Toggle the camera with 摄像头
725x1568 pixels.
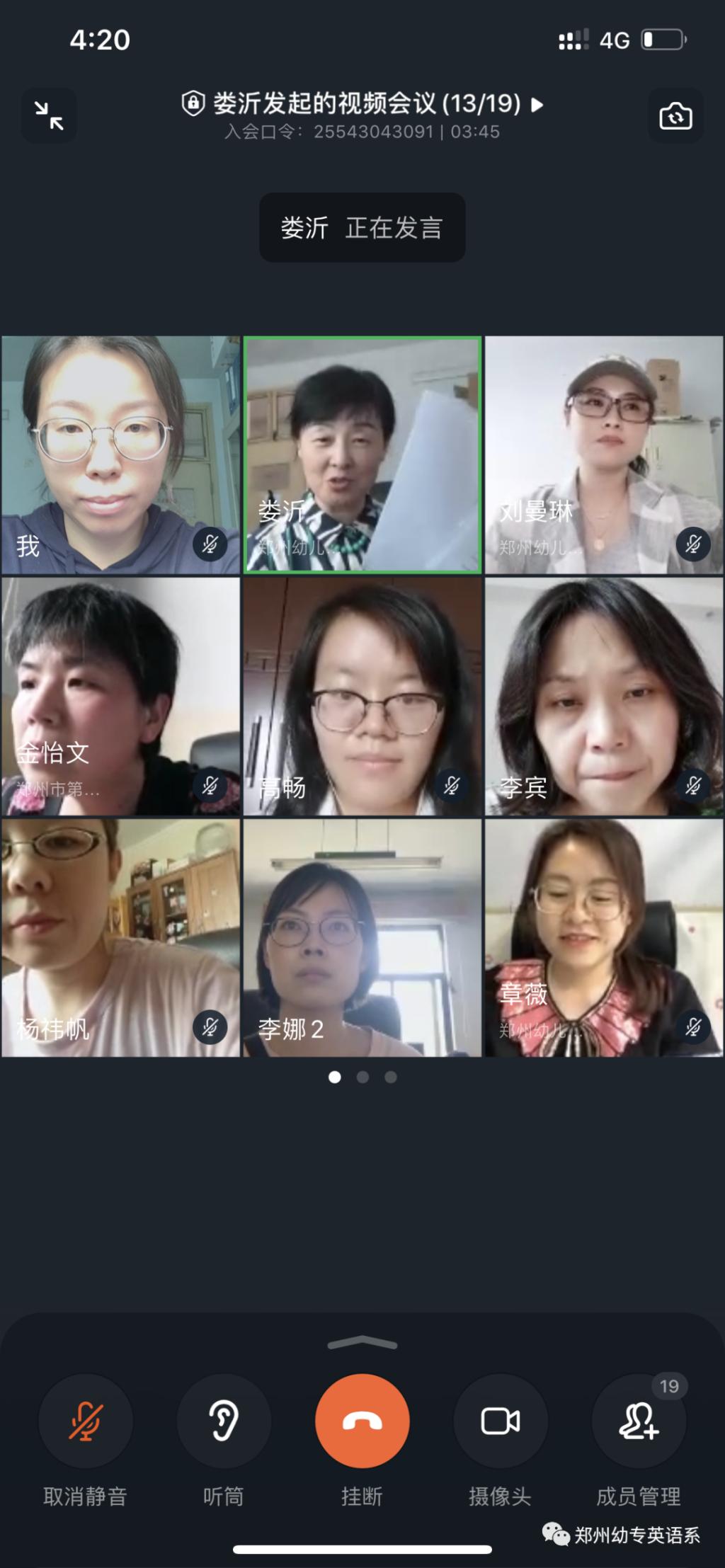coord(501,1422)
